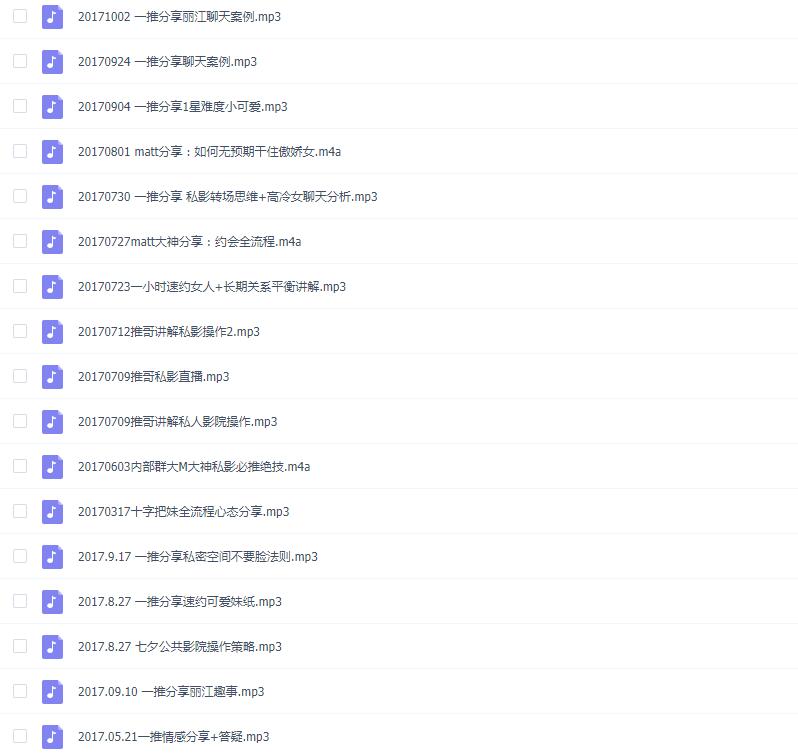The image size is (798, 754).
Task: Tick the checkbox for 20170801 matt分享 file
Action: (20, 151)
